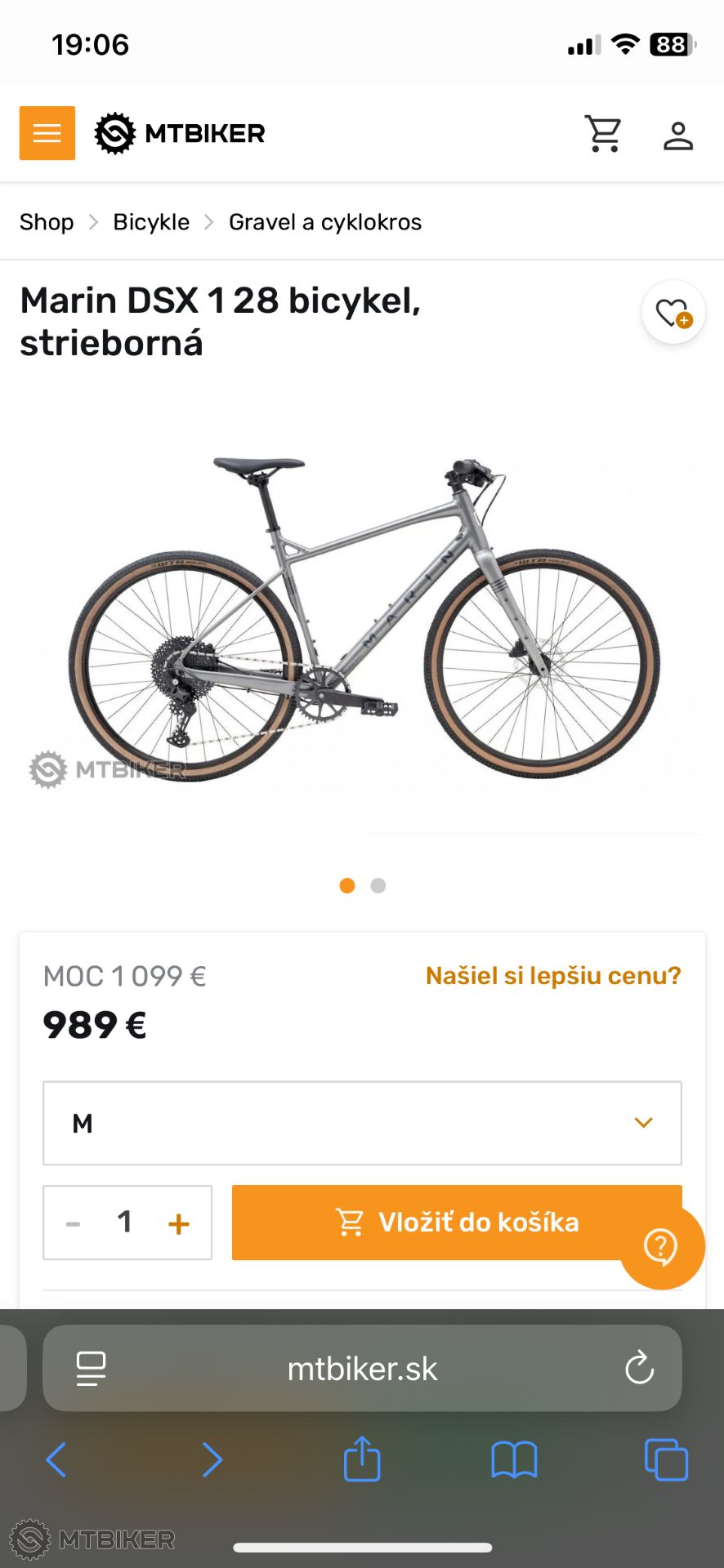The image size is (724, 1568).
Task: Tap Našiel si lepšiu cenu link
Action: pyautogui.click(x=553, y=975)
